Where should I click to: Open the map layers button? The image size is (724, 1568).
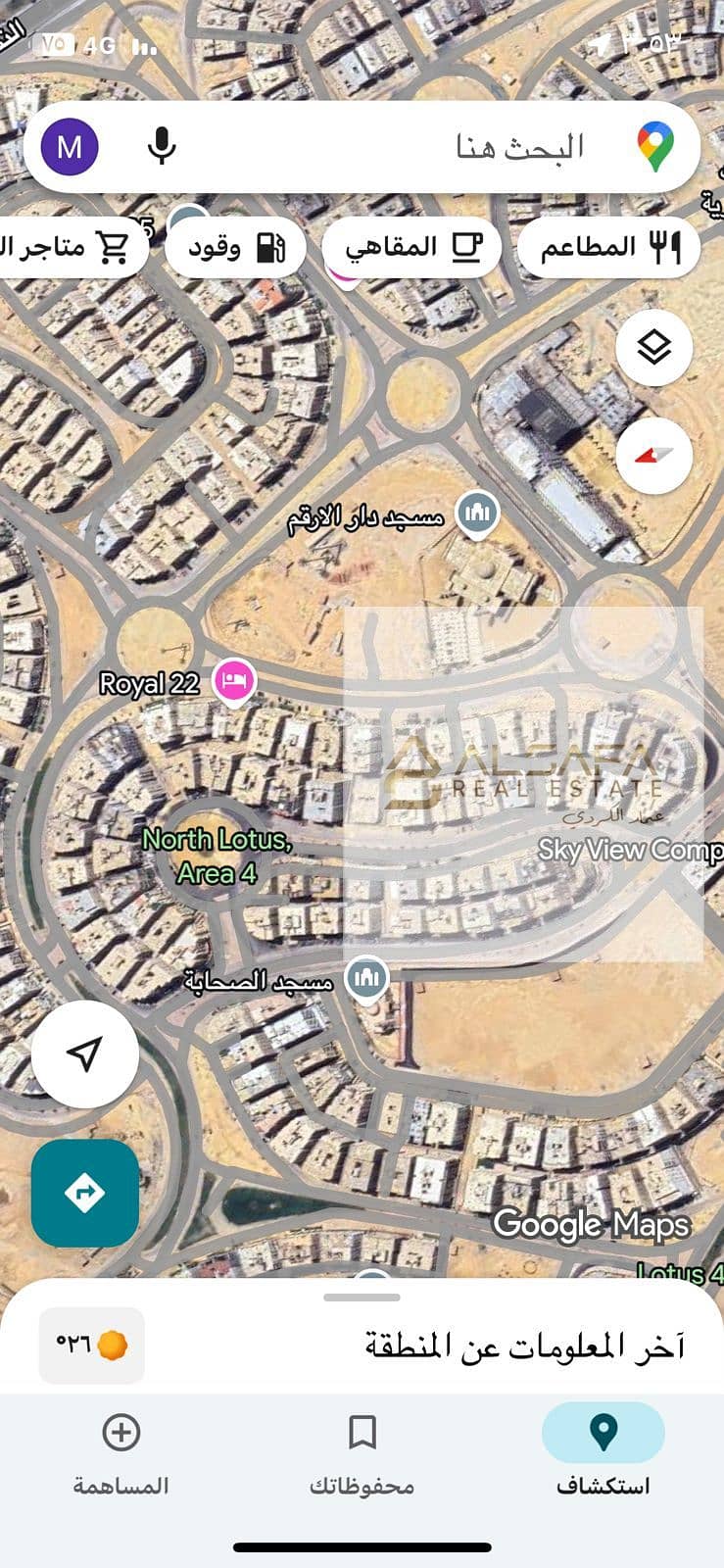tap(653, 348)
